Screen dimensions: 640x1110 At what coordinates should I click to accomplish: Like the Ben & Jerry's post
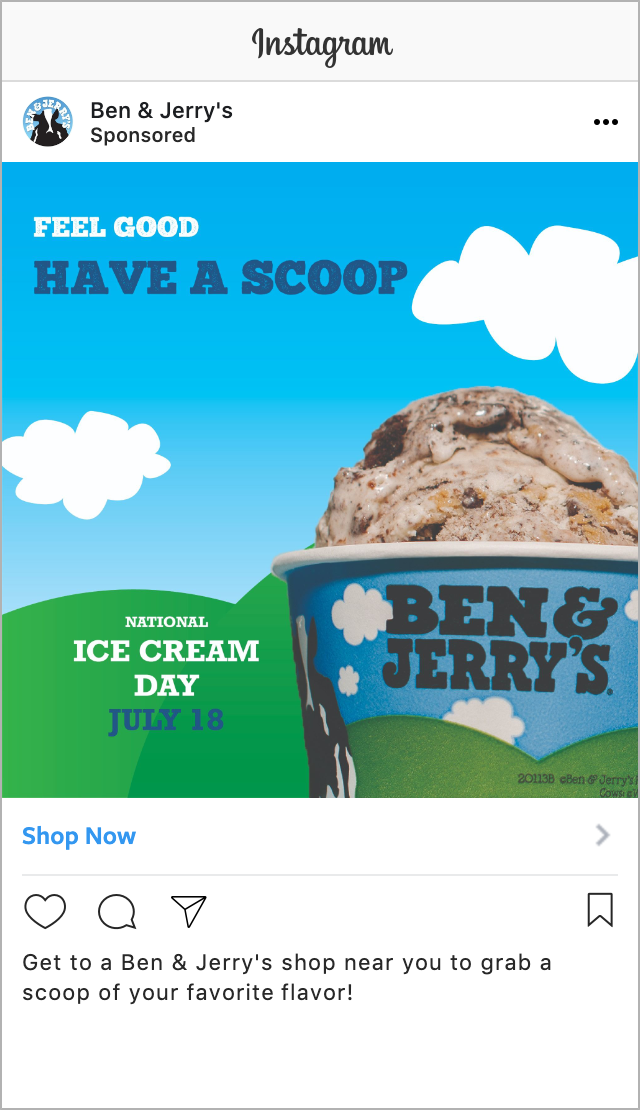point(45,910)
